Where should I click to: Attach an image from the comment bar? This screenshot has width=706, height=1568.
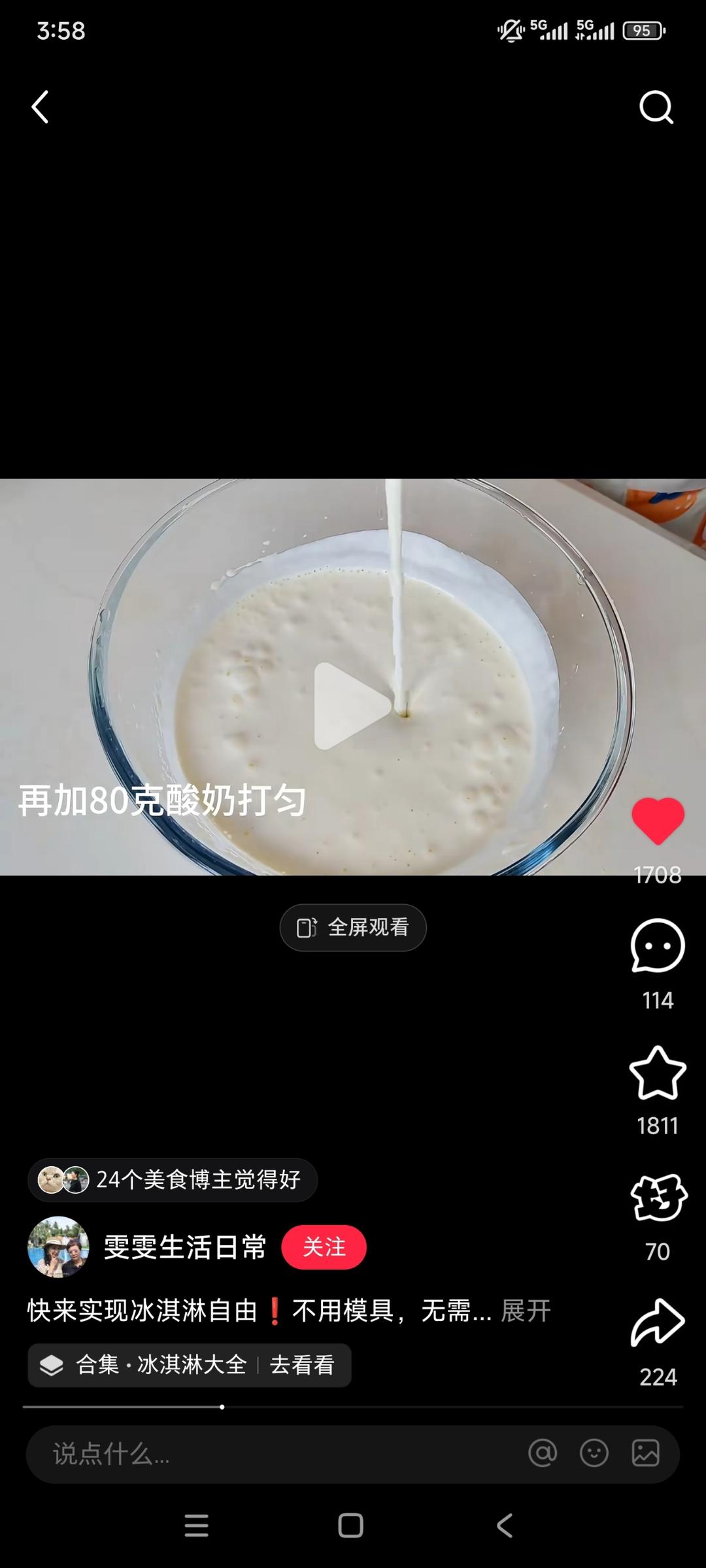[645, 1455]
